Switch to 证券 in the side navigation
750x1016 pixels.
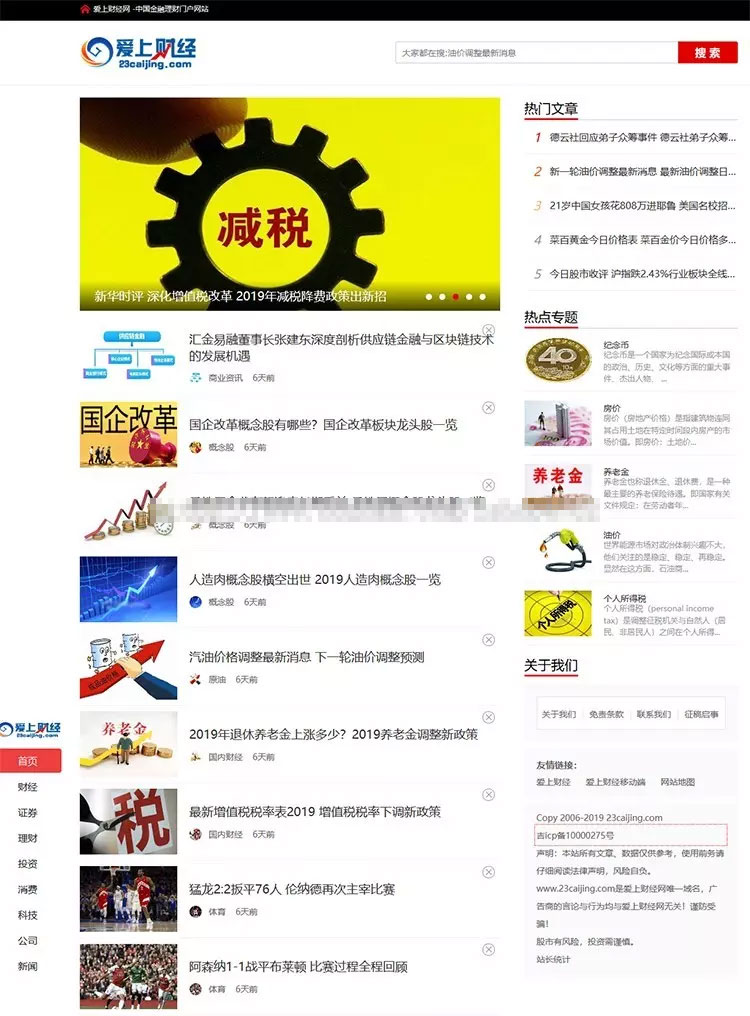[x=28, y=813]
